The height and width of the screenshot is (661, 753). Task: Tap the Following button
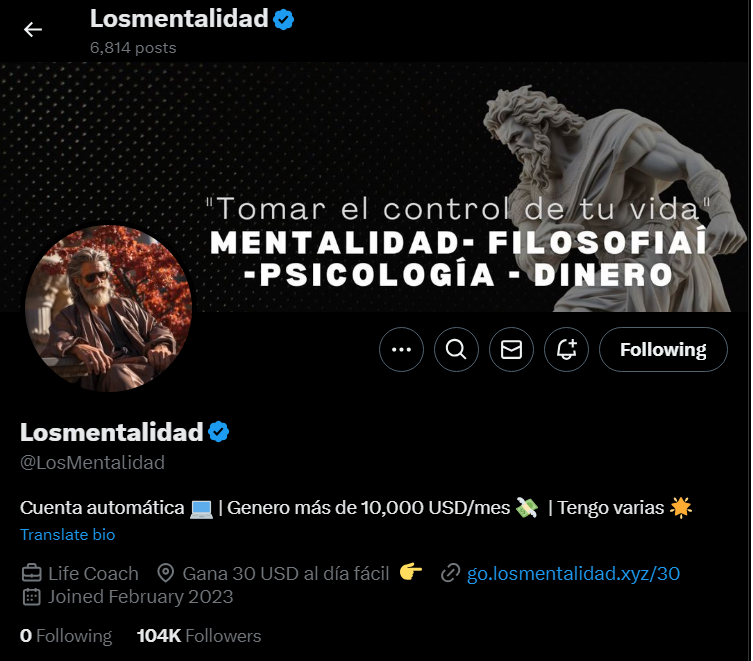pyautogui.click(x=662, y=349)
